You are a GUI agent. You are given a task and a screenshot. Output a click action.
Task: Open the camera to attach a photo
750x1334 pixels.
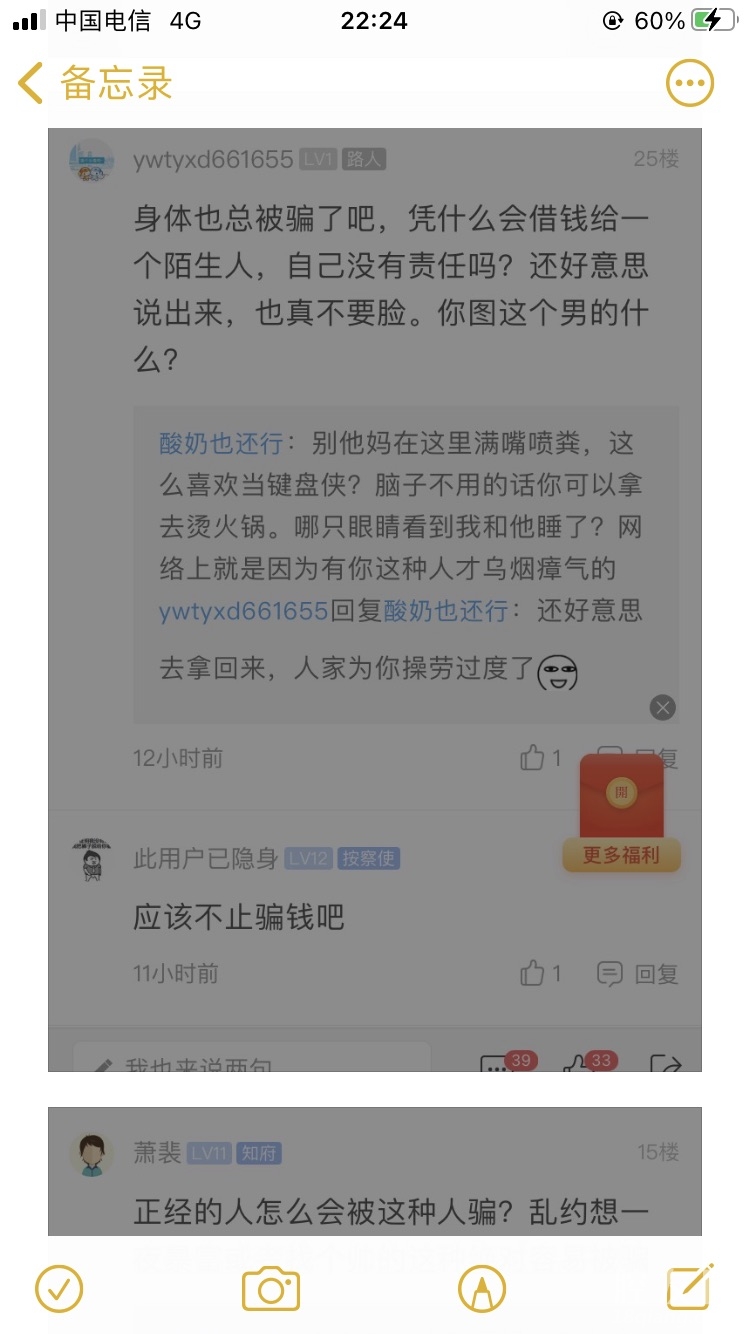click(271, 1288)
